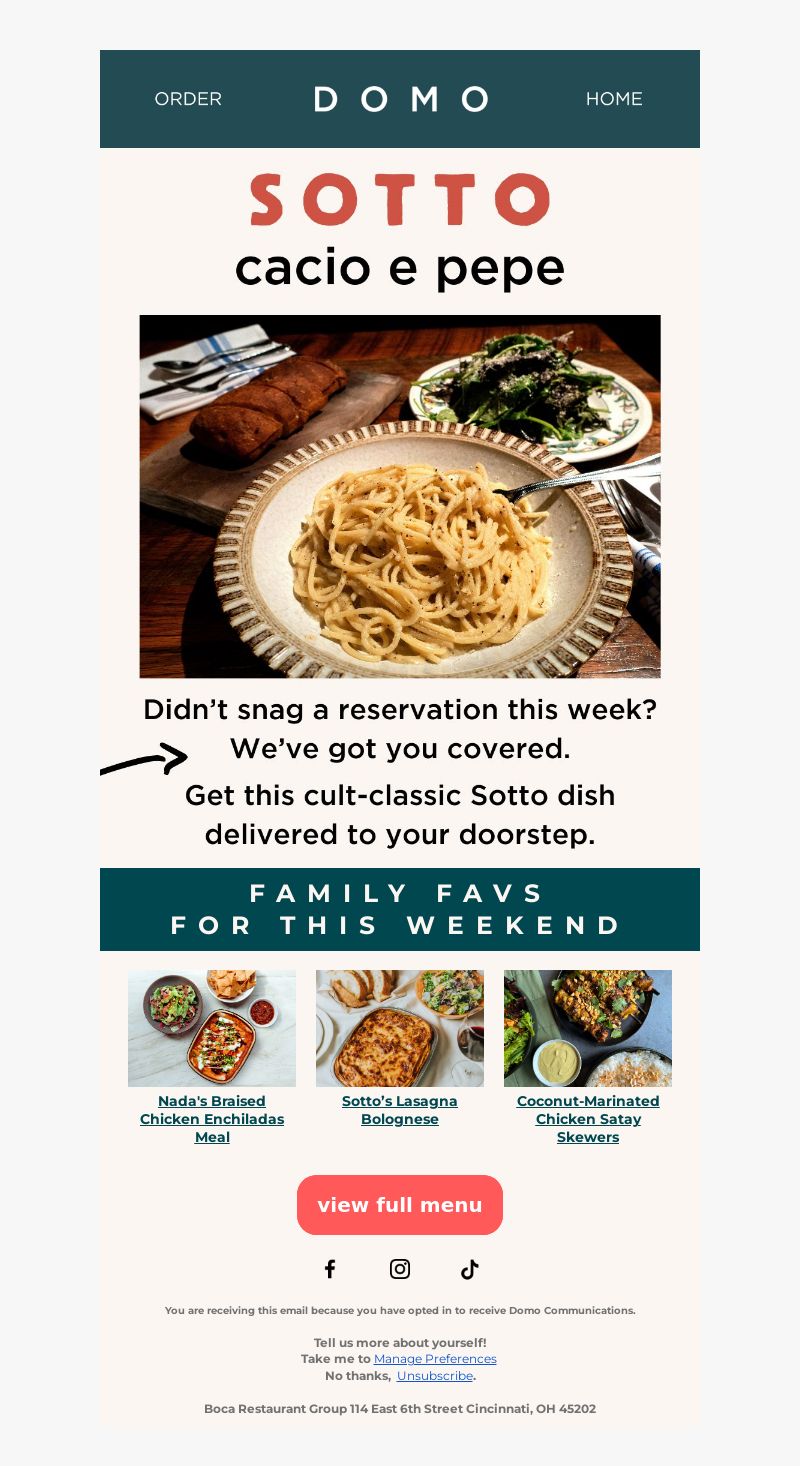Open Domo's Instagram profile
Image resolution: width=800 pixels, height=1466 pixels.
pos(400,1269)
